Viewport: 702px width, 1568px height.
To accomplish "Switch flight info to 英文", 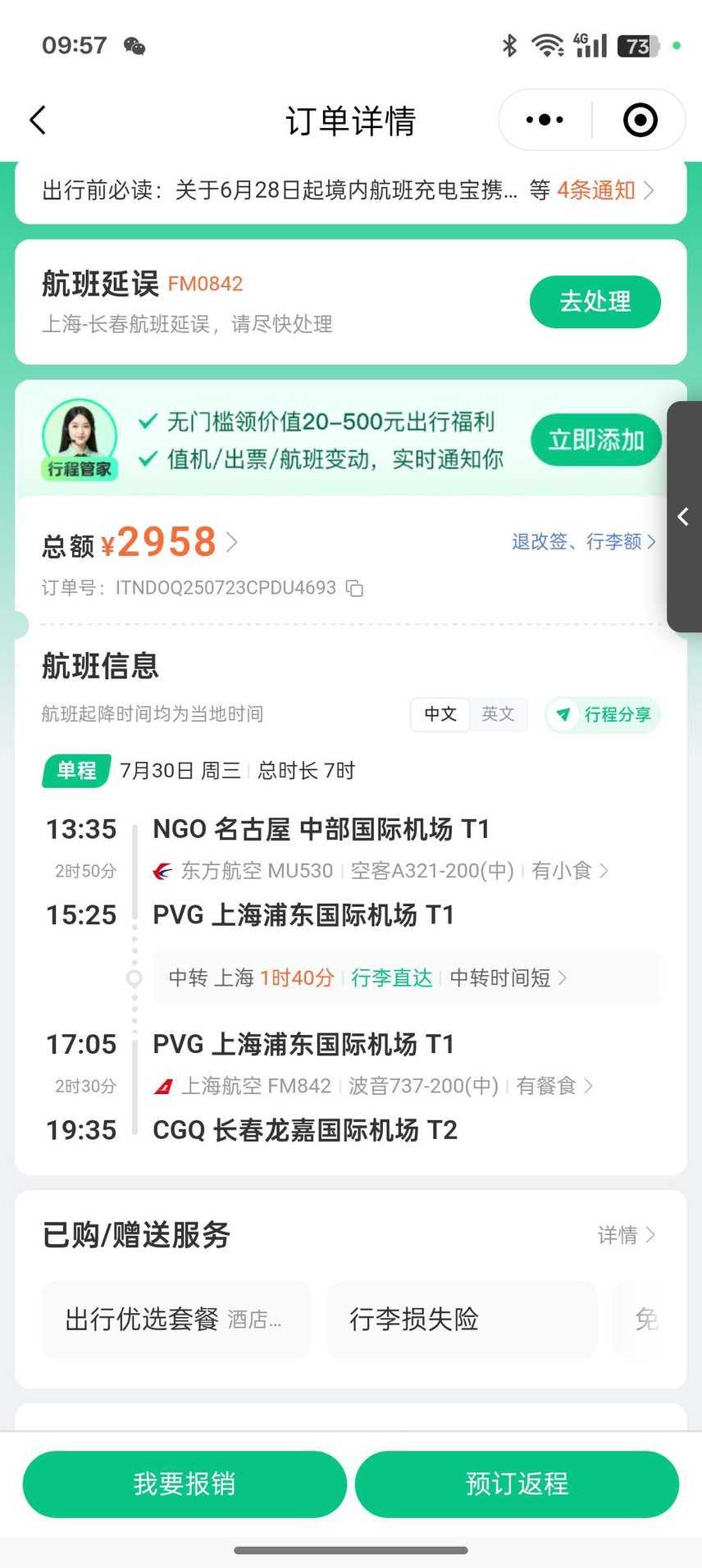I will pos(498,714).
